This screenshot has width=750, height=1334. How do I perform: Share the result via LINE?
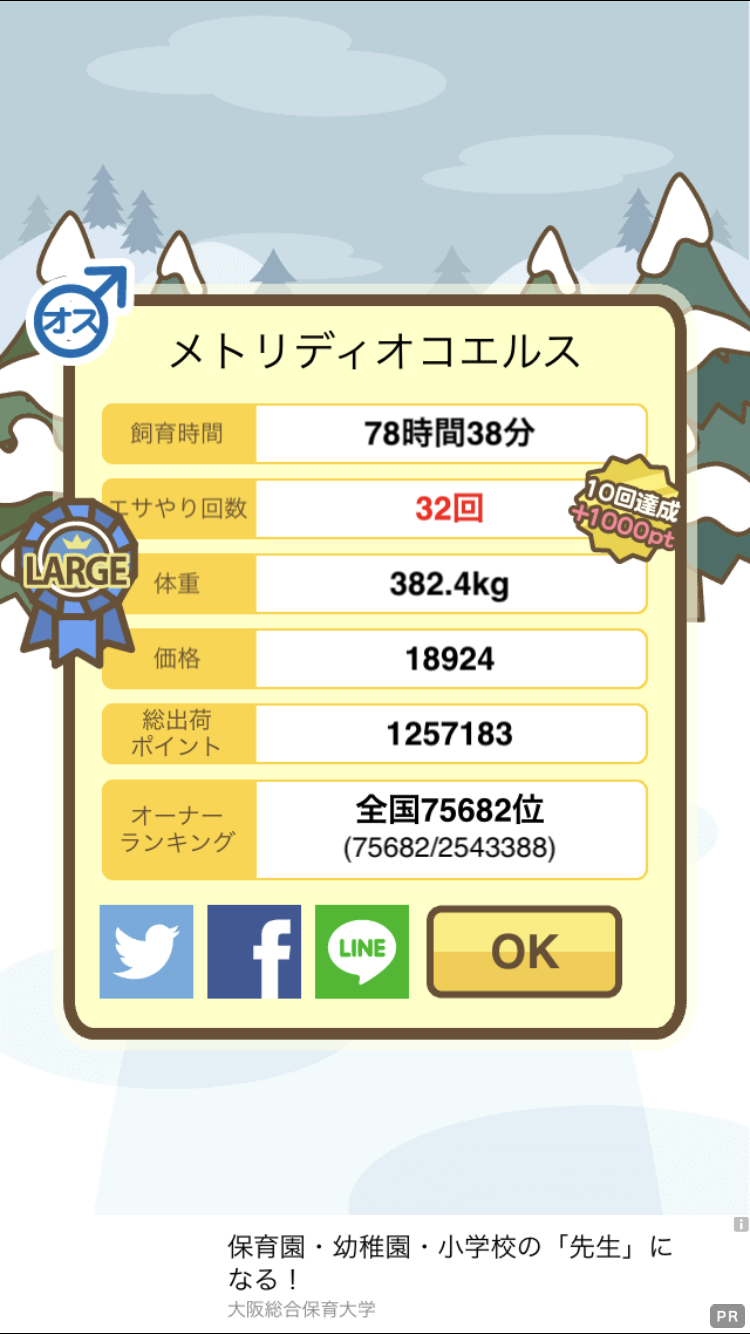click(x=362, y=952)
